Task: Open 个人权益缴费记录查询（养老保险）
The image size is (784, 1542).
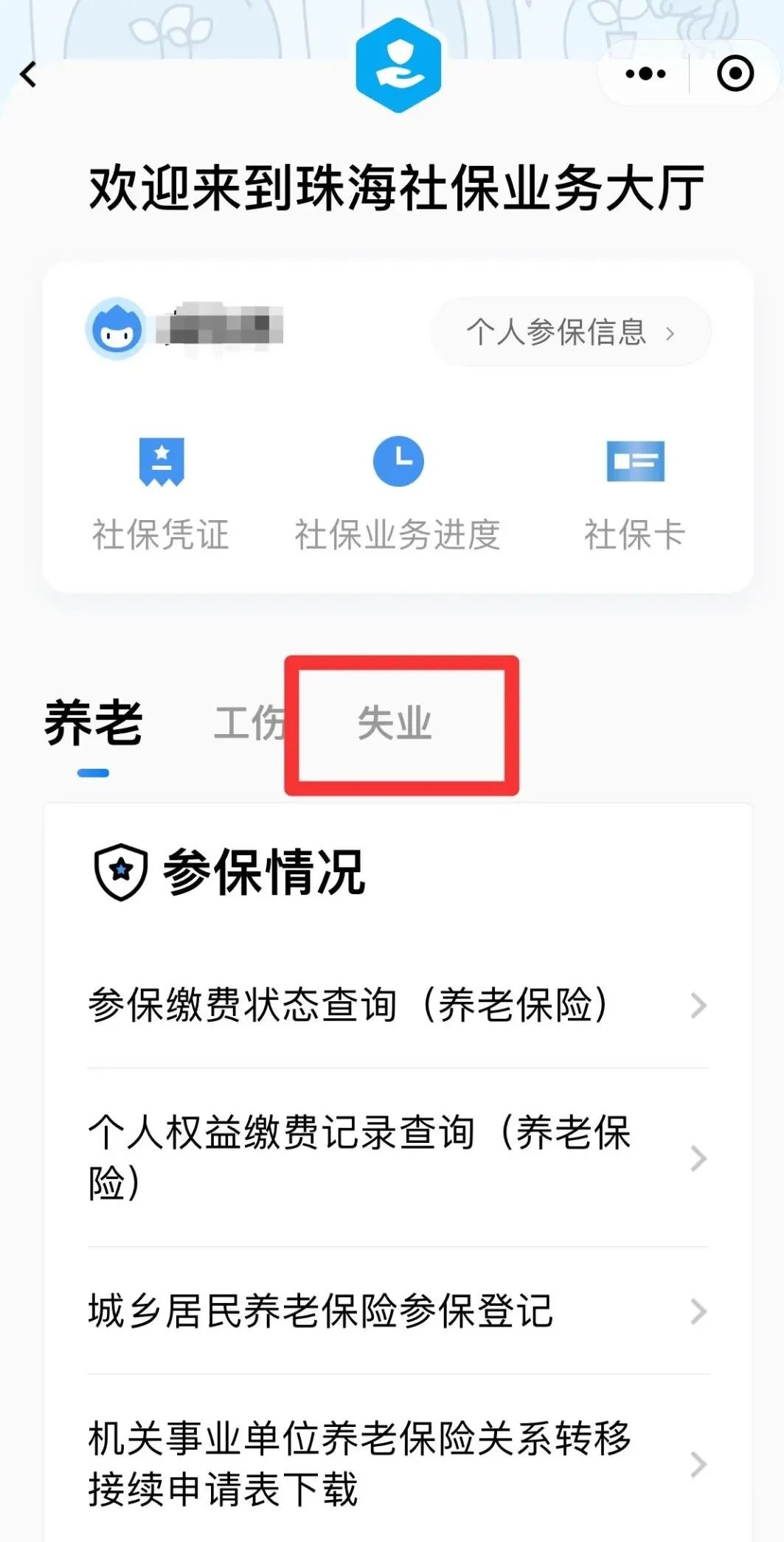Action: [398, 1158]
